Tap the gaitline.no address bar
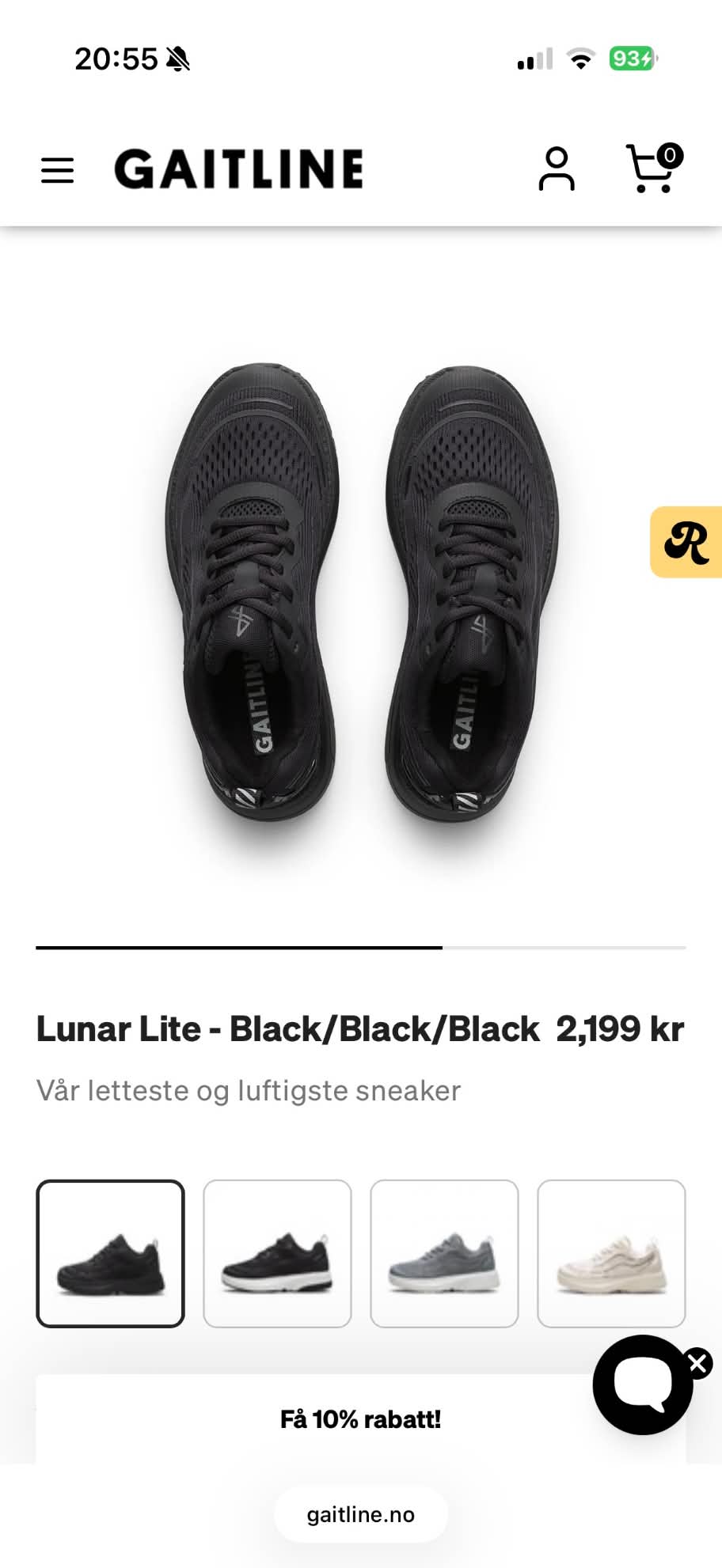The height and width of the screenshot is (1568, 722). [361, 1514]
